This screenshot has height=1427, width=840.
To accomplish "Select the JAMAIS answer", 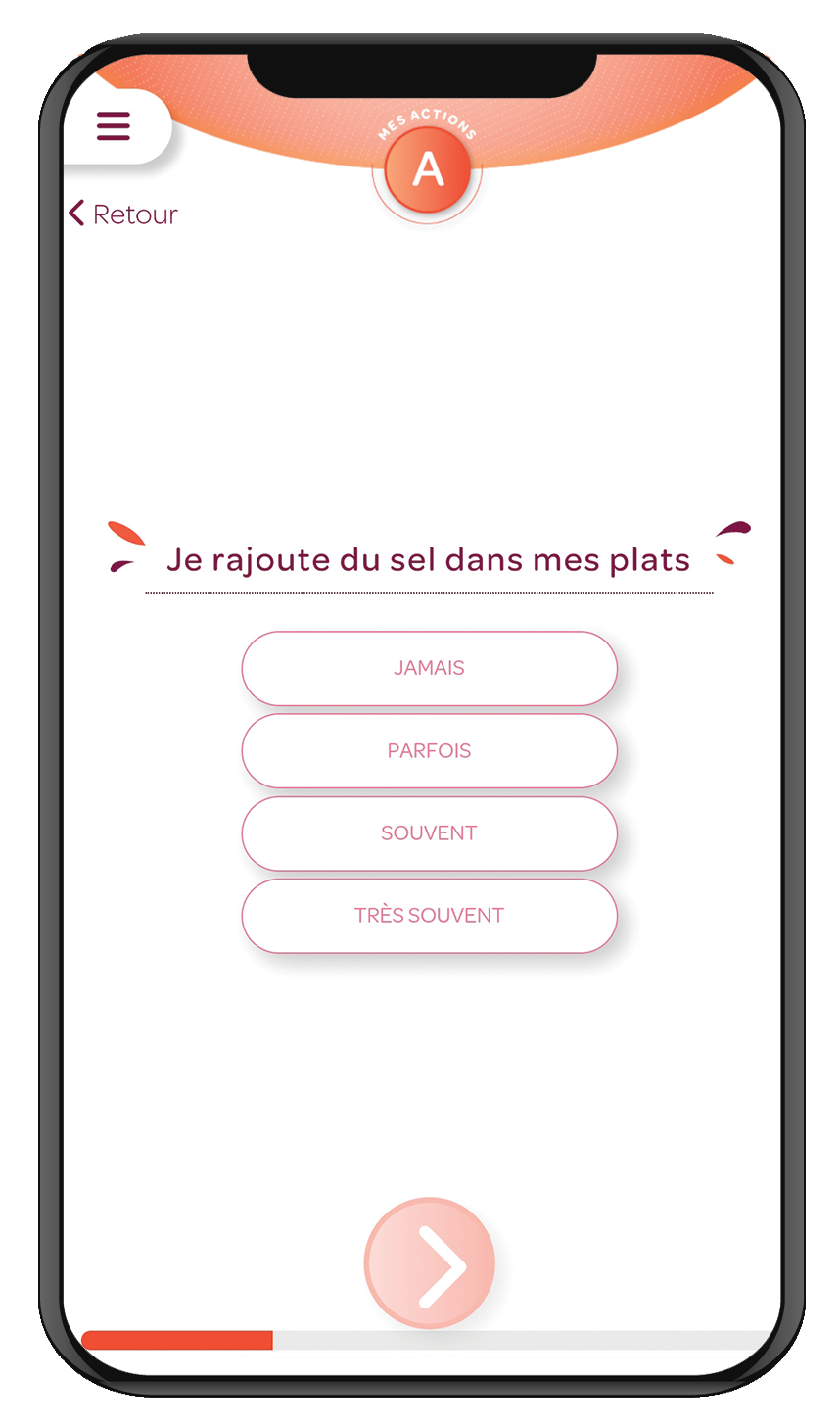I will coord(430,668).
